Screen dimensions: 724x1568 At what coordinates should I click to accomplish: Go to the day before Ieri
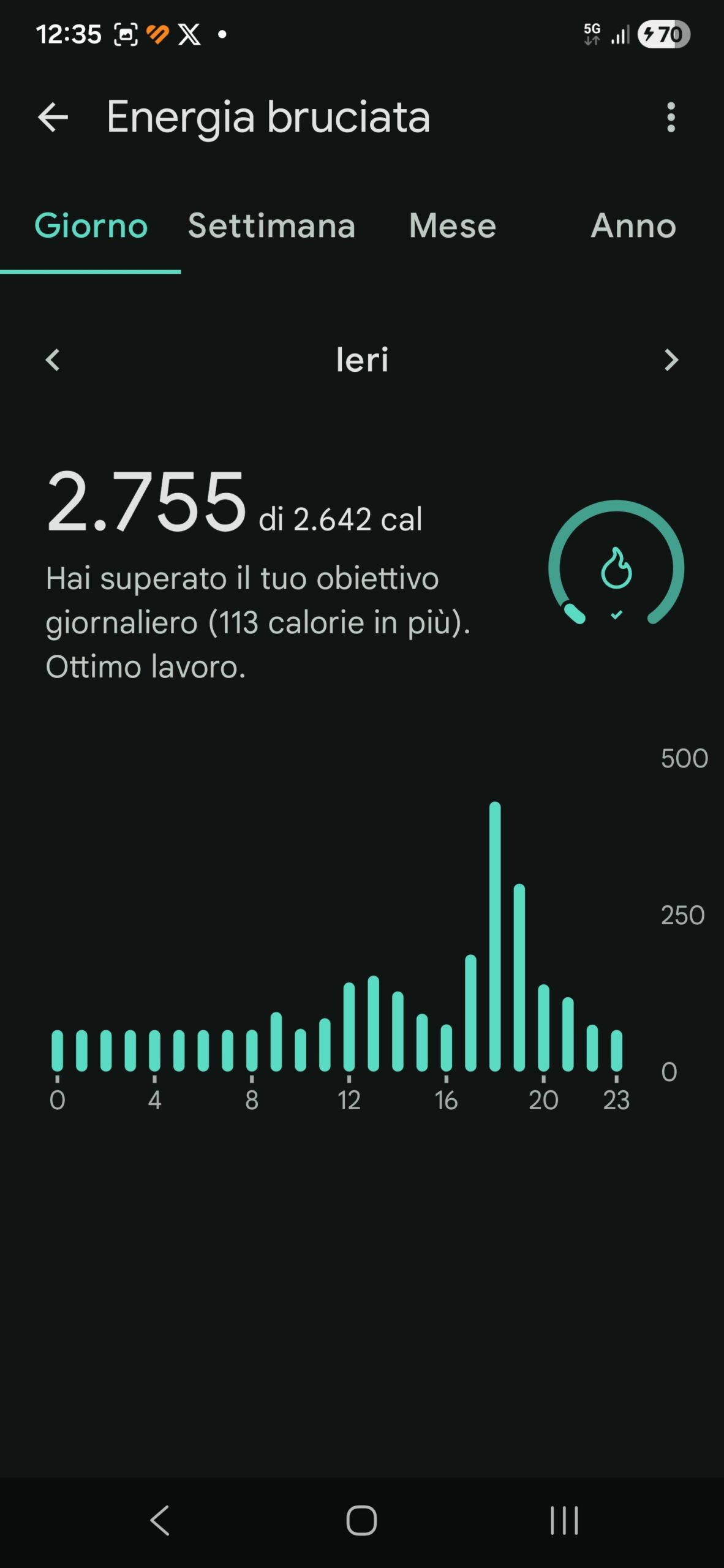click(53, 360)
